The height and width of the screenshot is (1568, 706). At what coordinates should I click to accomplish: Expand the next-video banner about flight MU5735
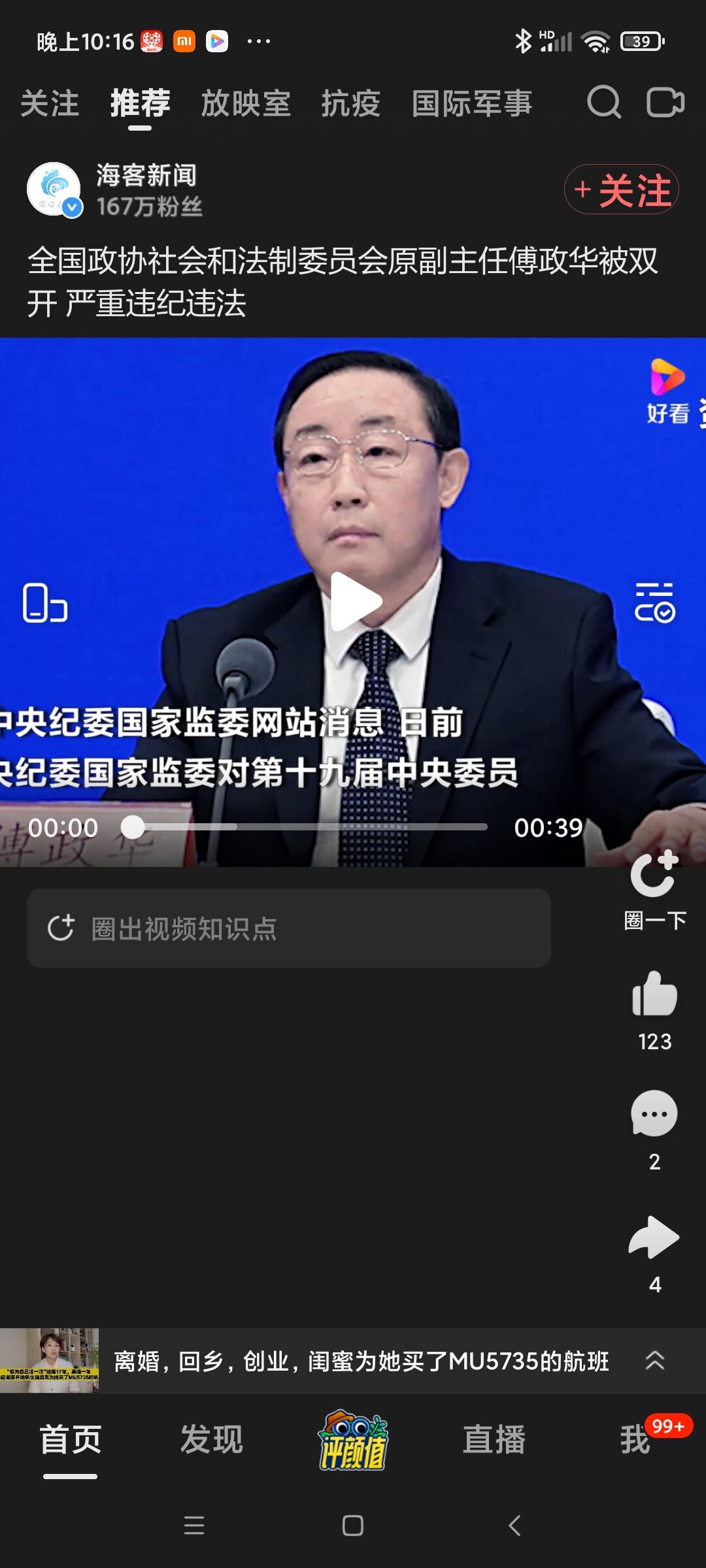point(654,1361)
